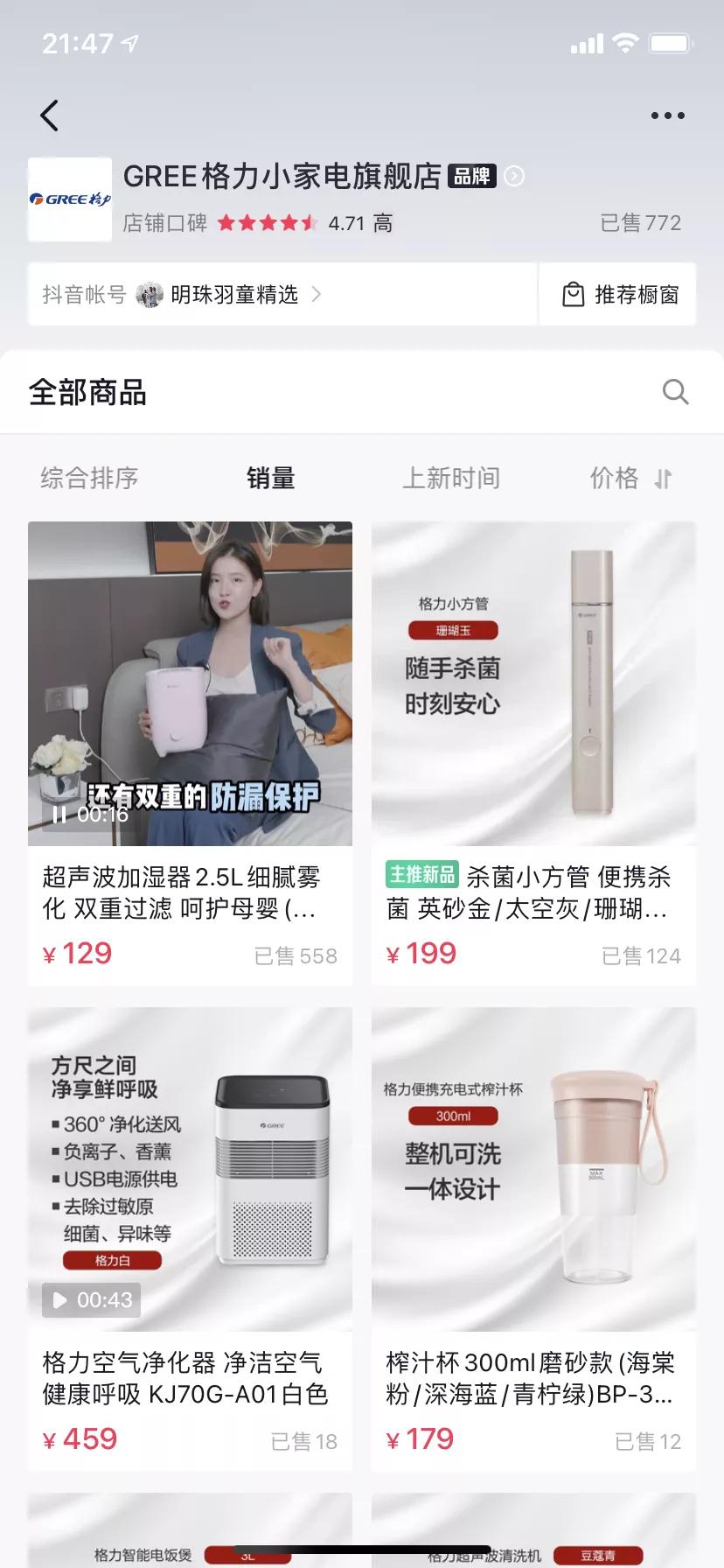This screenshot has width=724, height=1568.
Task: Open 格力智能电饭煲 product tile
Action: click(190, 1533)
